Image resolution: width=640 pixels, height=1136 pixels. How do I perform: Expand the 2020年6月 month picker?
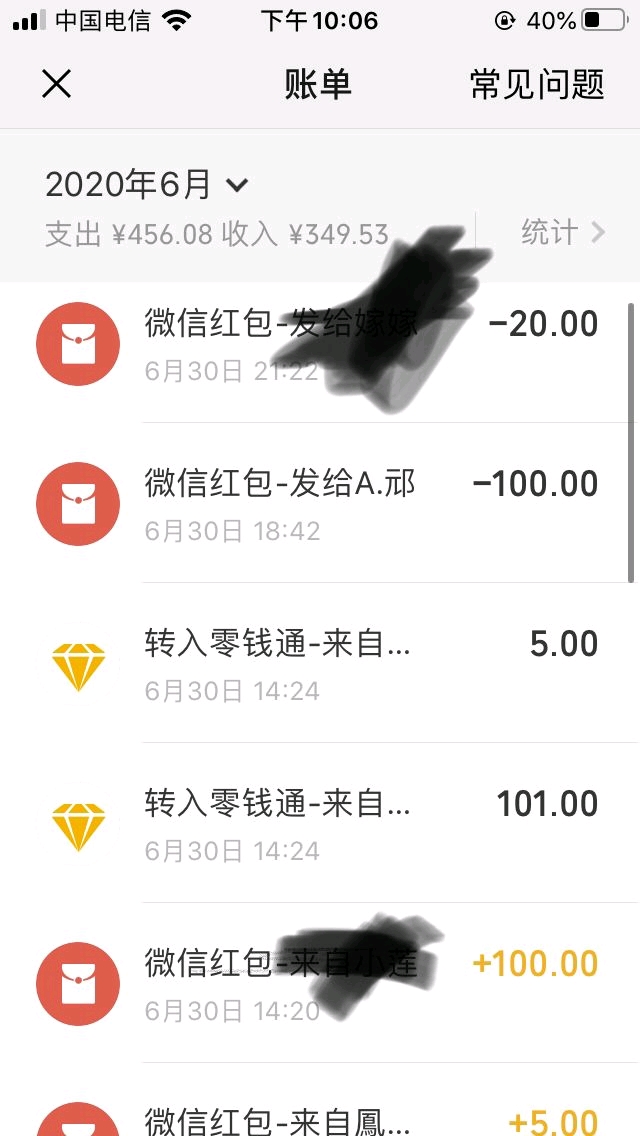[147, 185]
